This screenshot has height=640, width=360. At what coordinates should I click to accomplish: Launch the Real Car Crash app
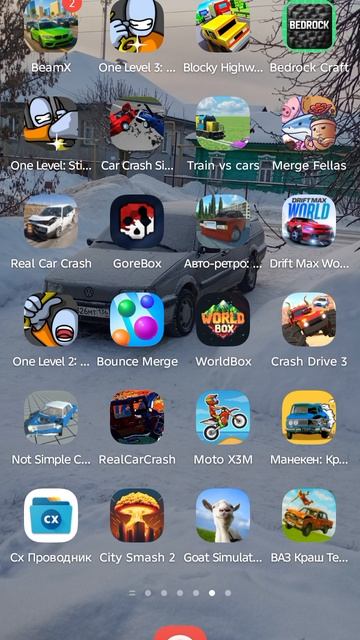coord(51,222)
